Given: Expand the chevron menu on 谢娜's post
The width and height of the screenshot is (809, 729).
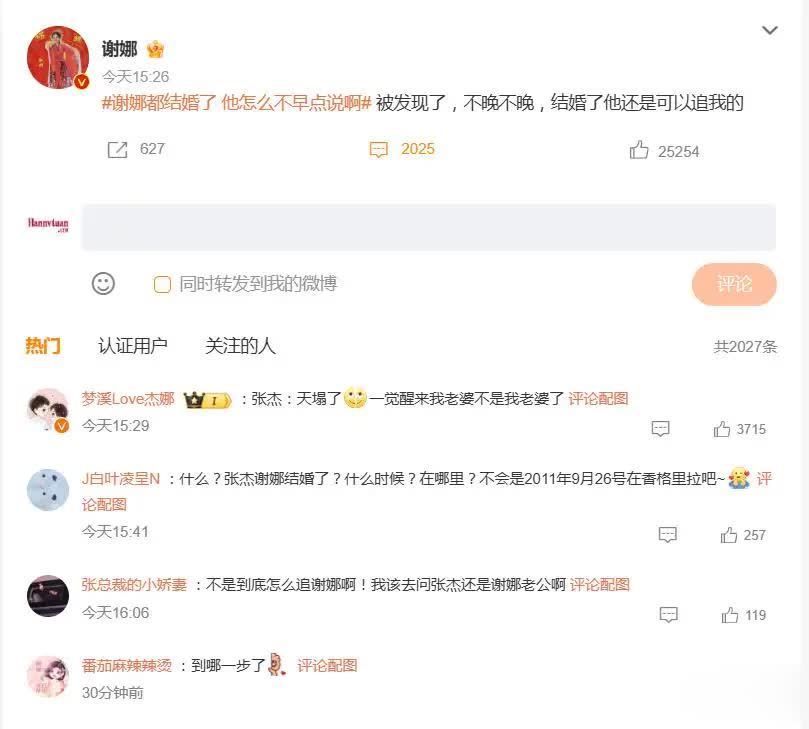Looking at the screenshot, I should coord(769,31).
